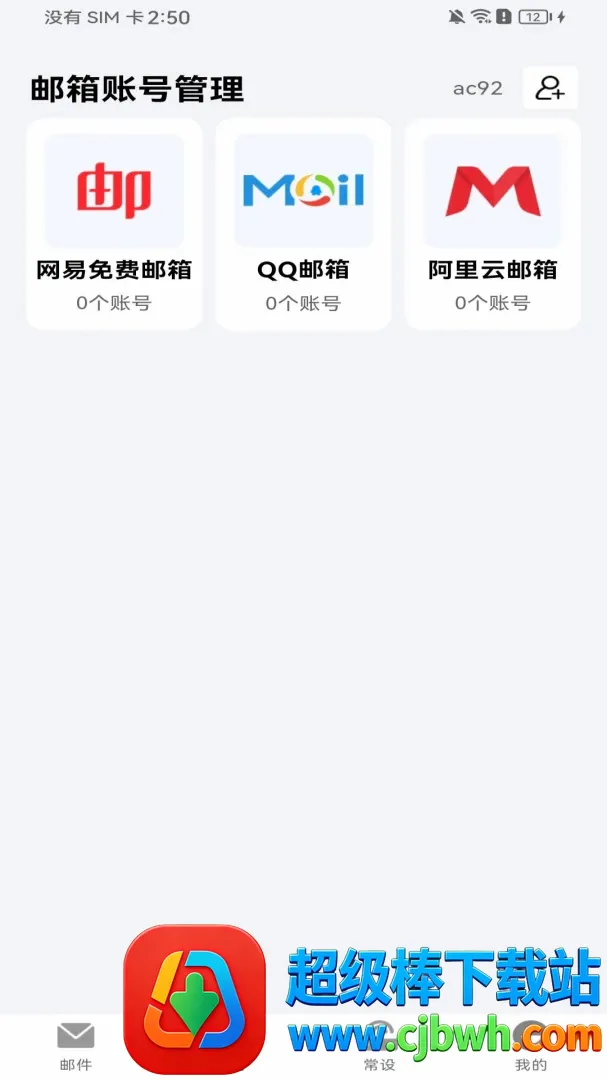
Task: Open the 网易免费邮箱 card
Action: [114, 224]
